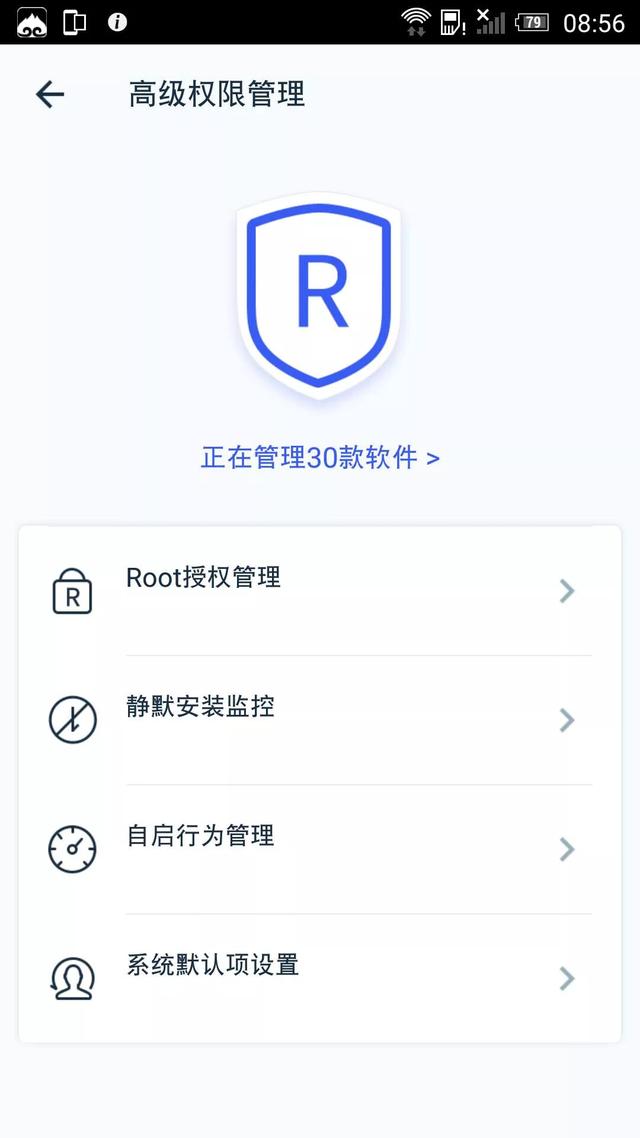Open 系统默认项设置 row
The image size is (640, 1138).
pyautogui.click(x=320, y=978)
